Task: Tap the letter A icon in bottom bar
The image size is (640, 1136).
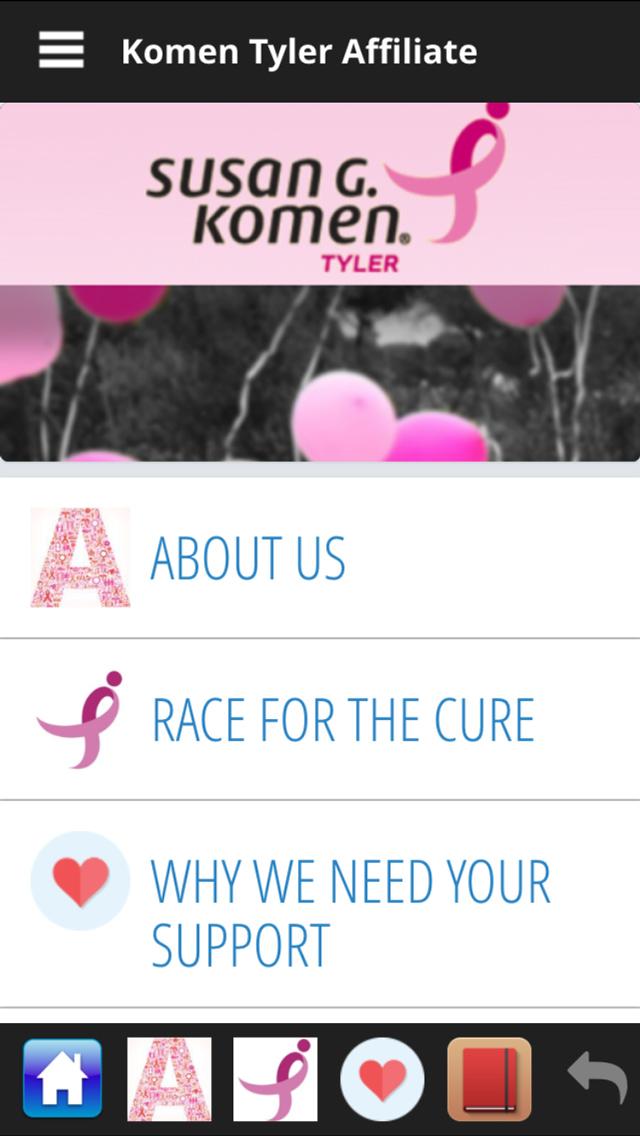Action: pyautogui.click(x=169, y=1078)
